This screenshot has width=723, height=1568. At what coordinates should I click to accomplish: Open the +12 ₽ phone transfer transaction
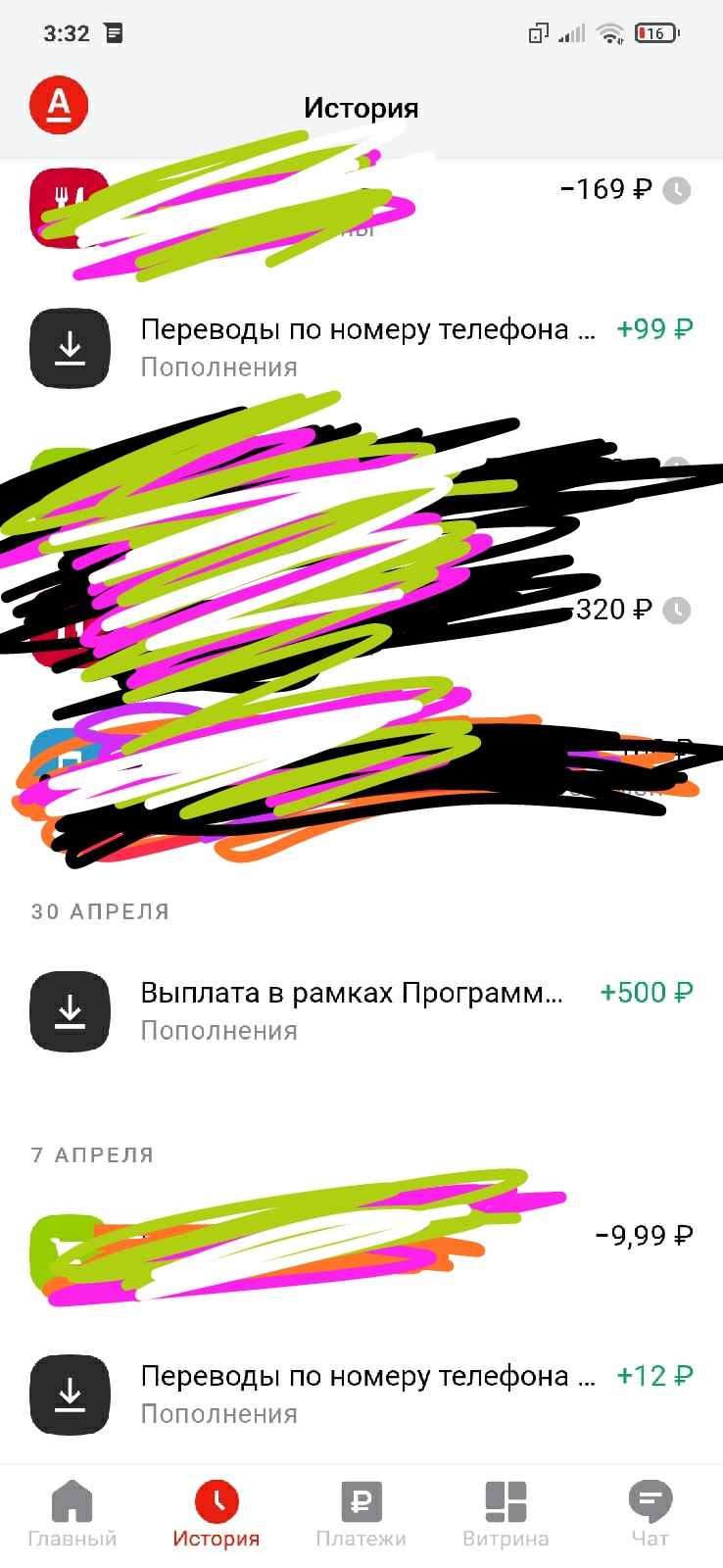pyautogui.click(x=361, y=1395)
